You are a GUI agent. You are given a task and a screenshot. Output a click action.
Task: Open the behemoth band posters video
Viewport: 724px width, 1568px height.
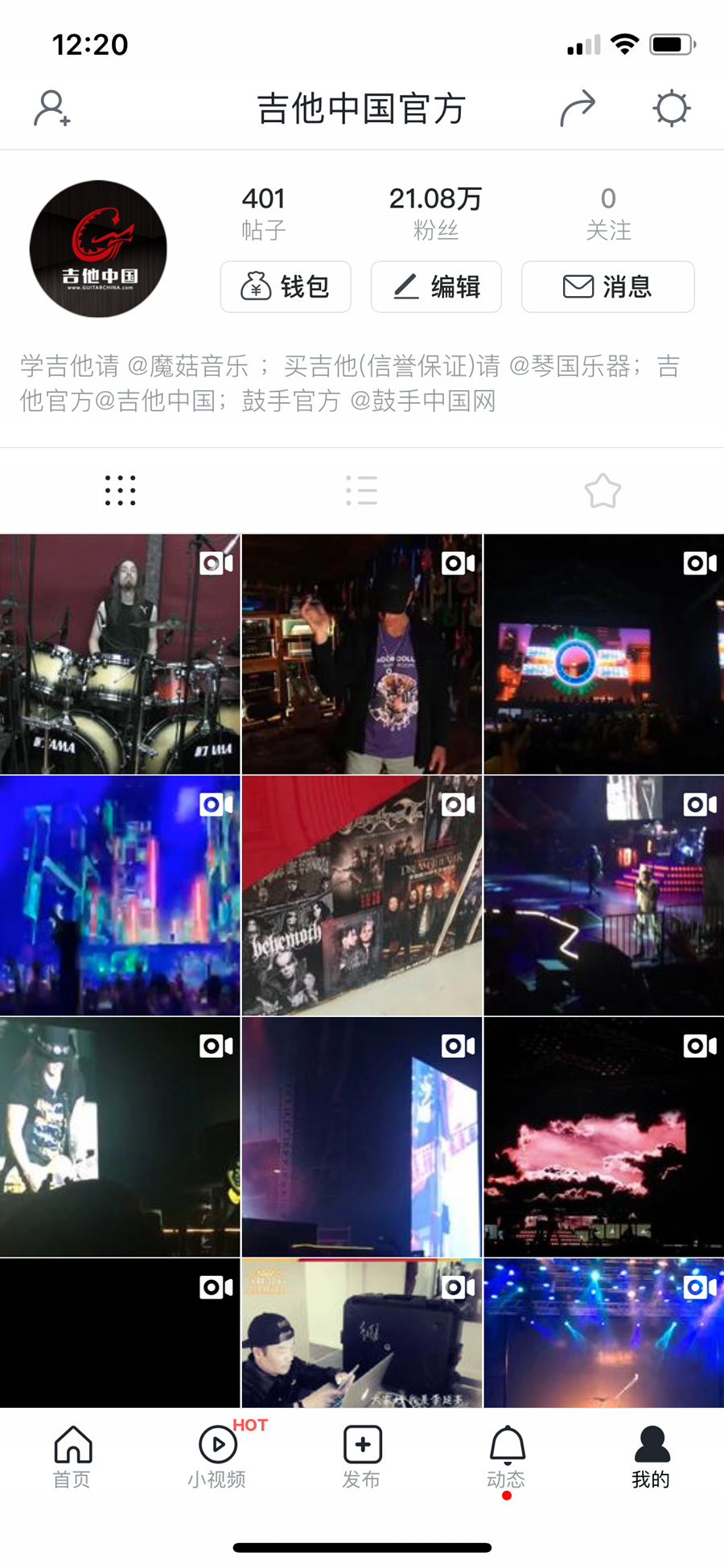[x=362, y=895]
